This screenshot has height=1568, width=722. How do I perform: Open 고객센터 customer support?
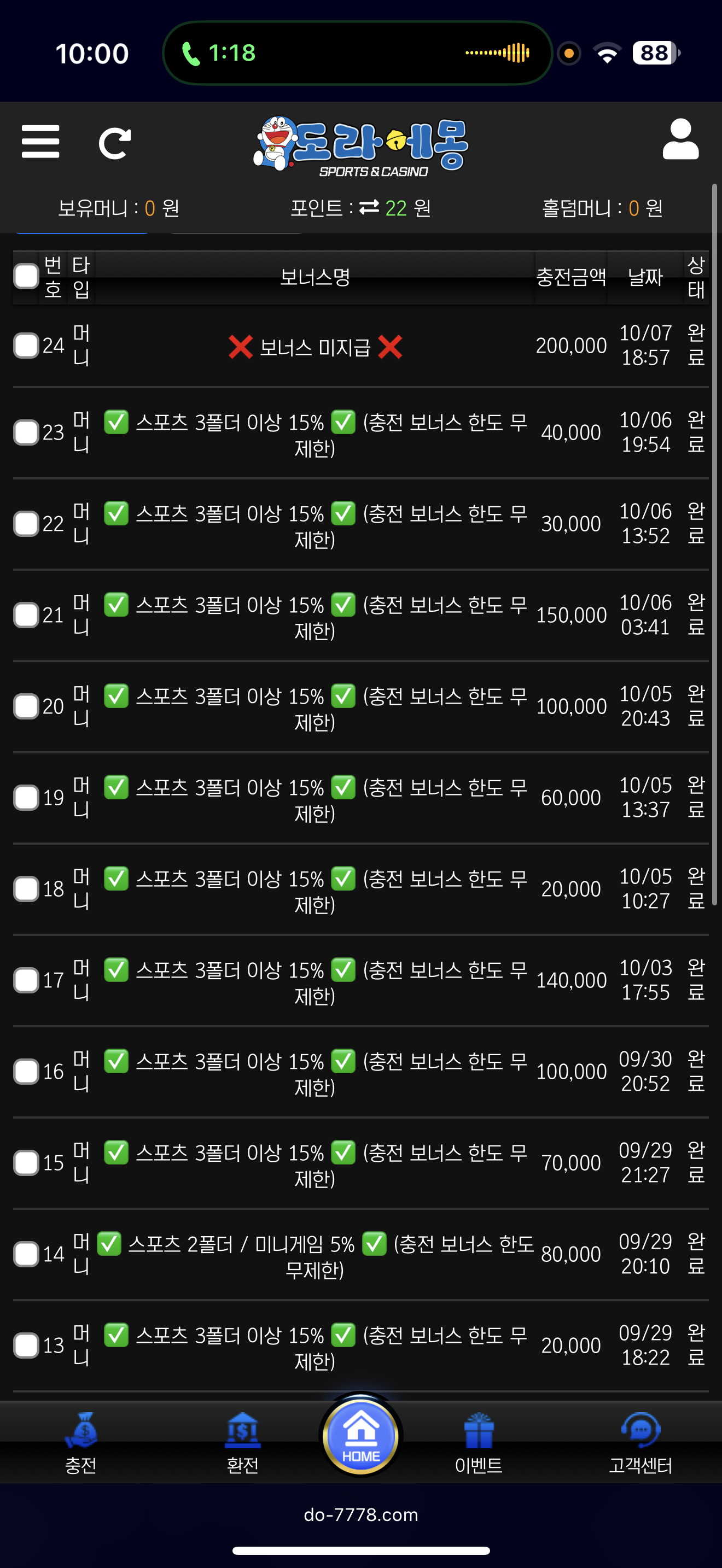coord(641,1443)
